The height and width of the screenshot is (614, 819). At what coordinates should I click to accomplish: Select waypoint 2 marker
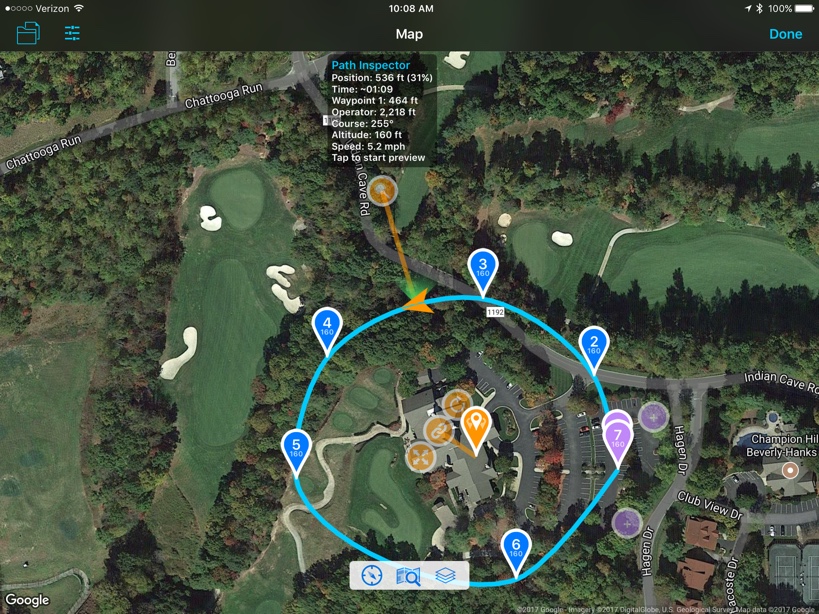[x=594, y=345]
